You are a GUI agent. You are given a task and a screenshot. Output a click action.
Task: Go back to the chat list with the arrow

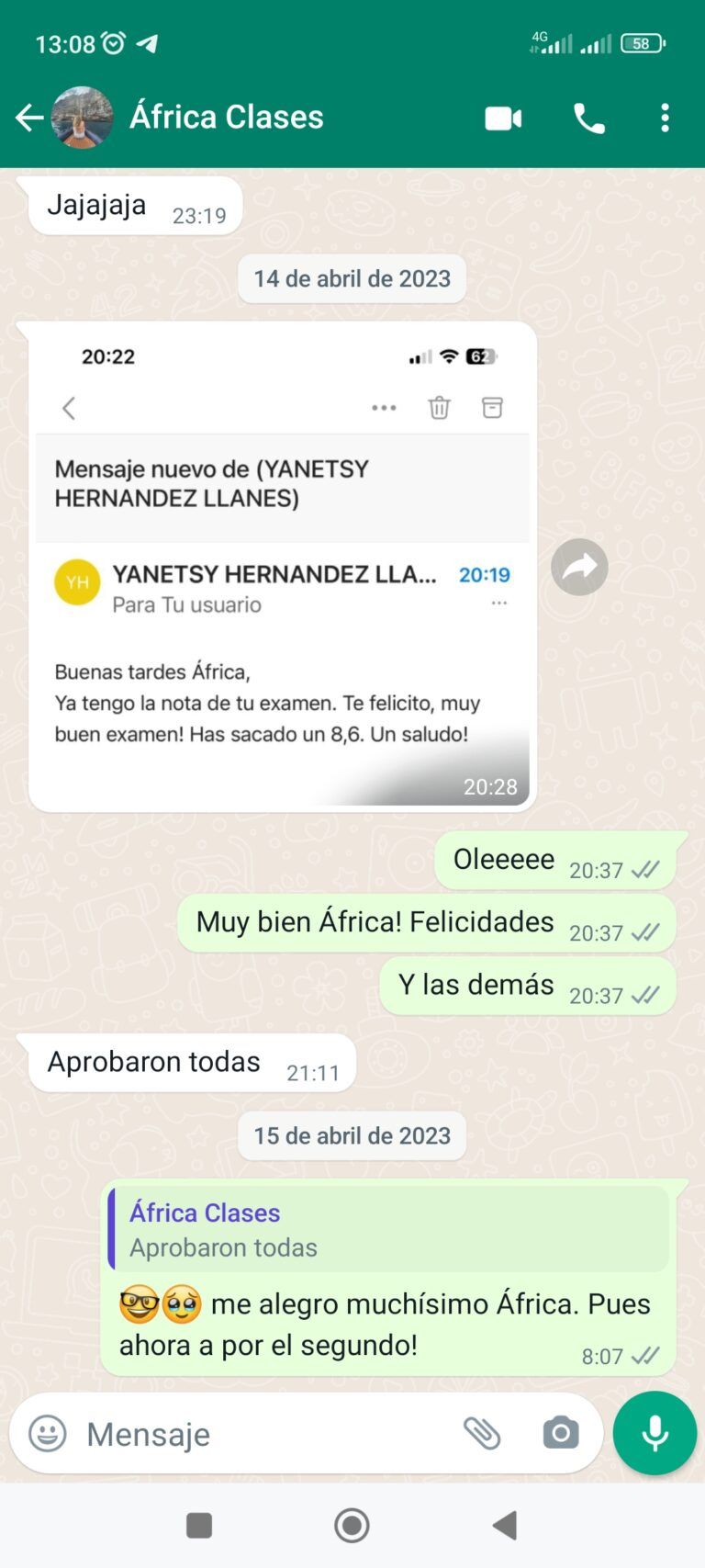(x=28, y=118)
